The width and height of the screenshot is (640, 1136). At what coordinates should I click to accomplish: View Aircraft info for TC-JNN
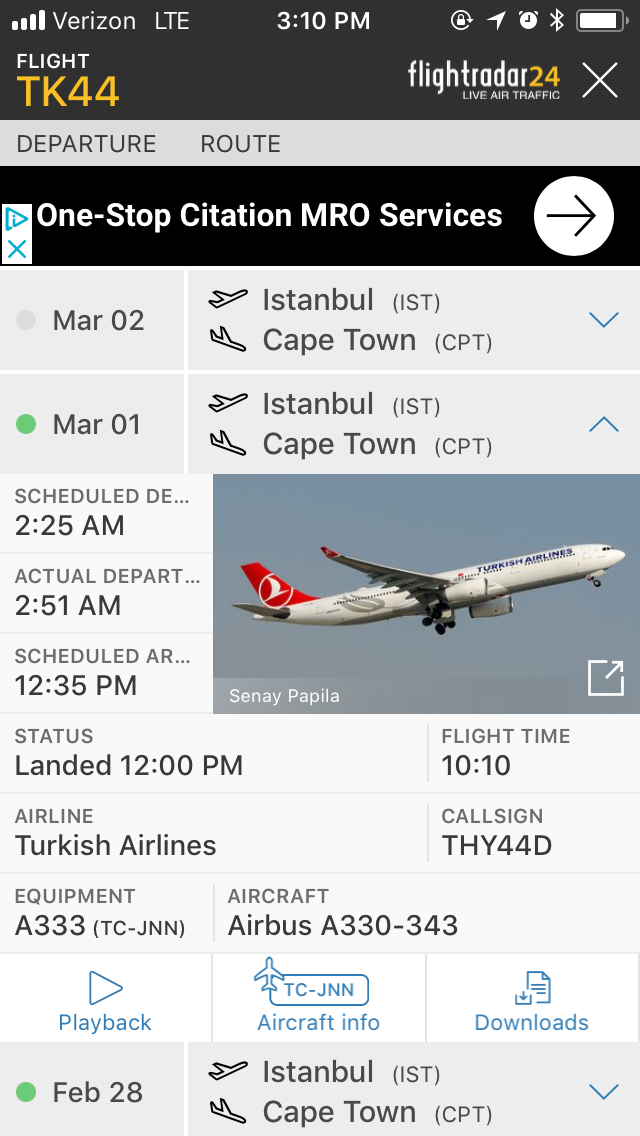[319, 1000]
